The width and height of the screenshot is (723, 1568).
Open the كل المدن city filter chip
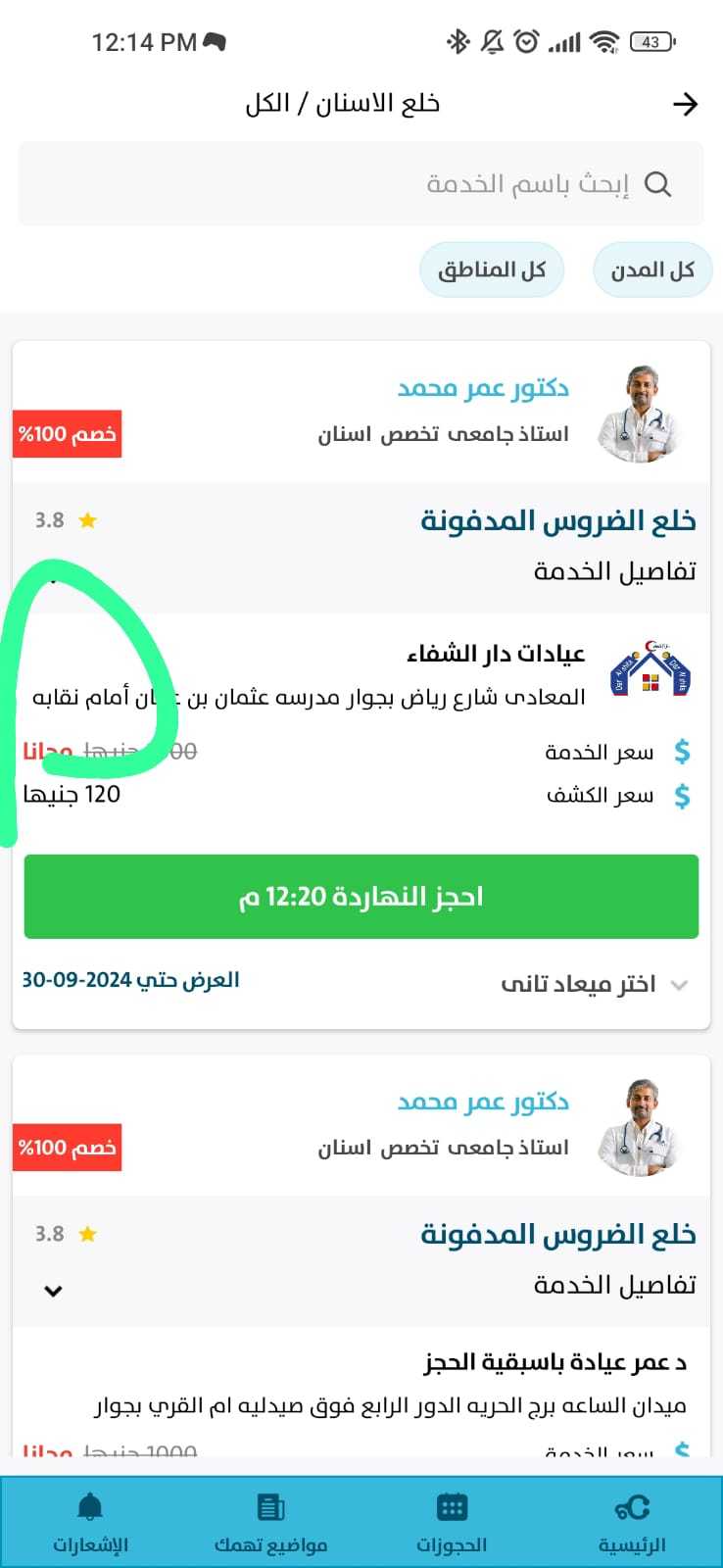point(652,269)
